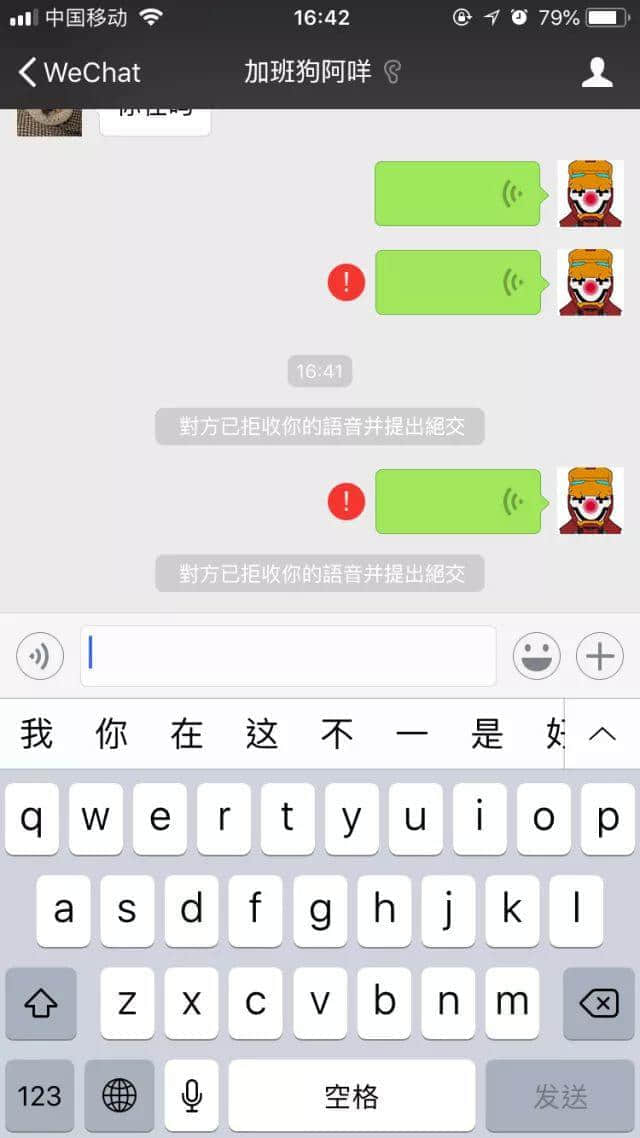The image size is (640, 1138).
Task: Go back to the WeChat chats list
Action: pyautogui.click(x=78, y=72)
